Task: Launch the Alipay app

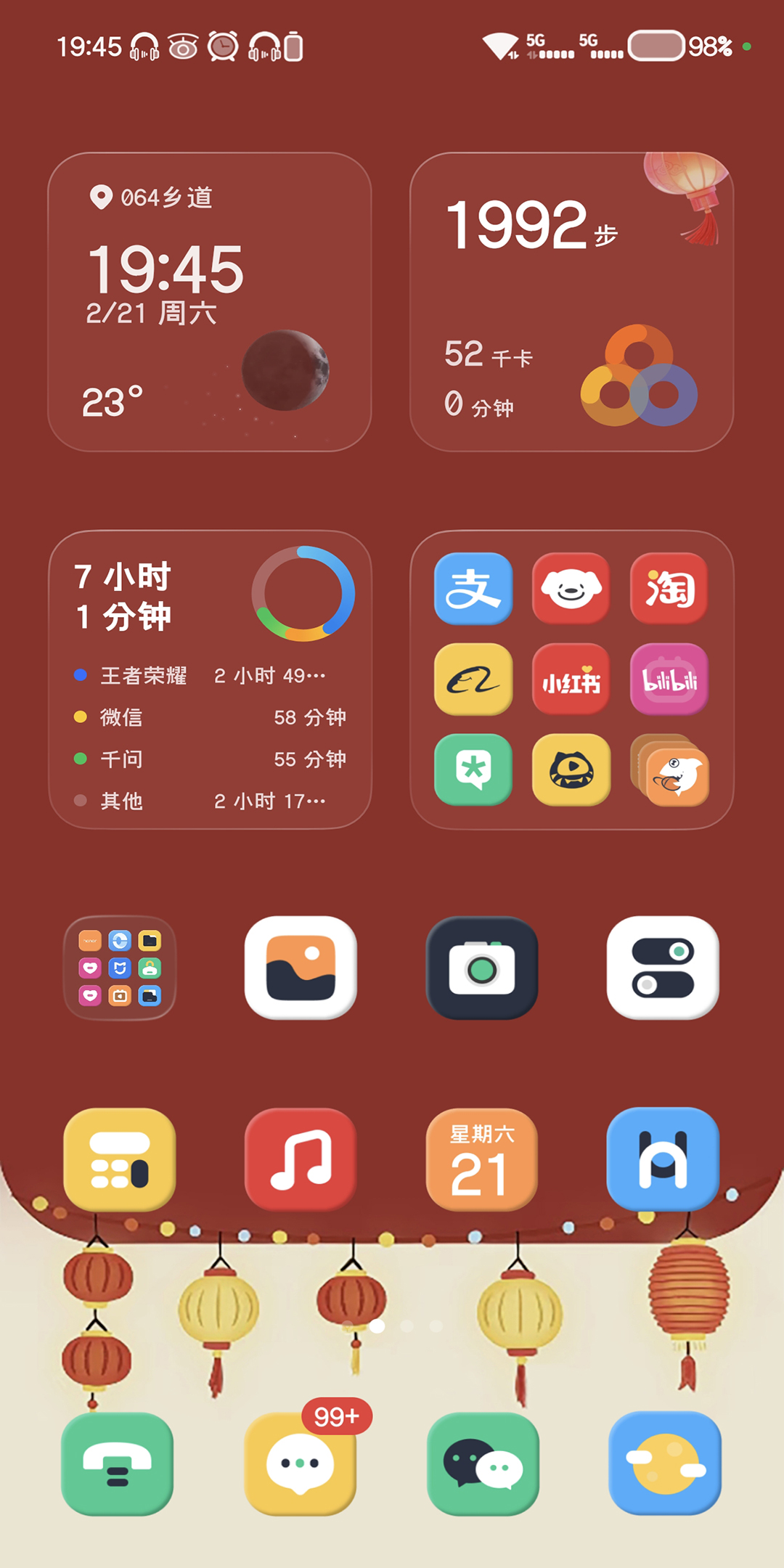Action: 473,588
